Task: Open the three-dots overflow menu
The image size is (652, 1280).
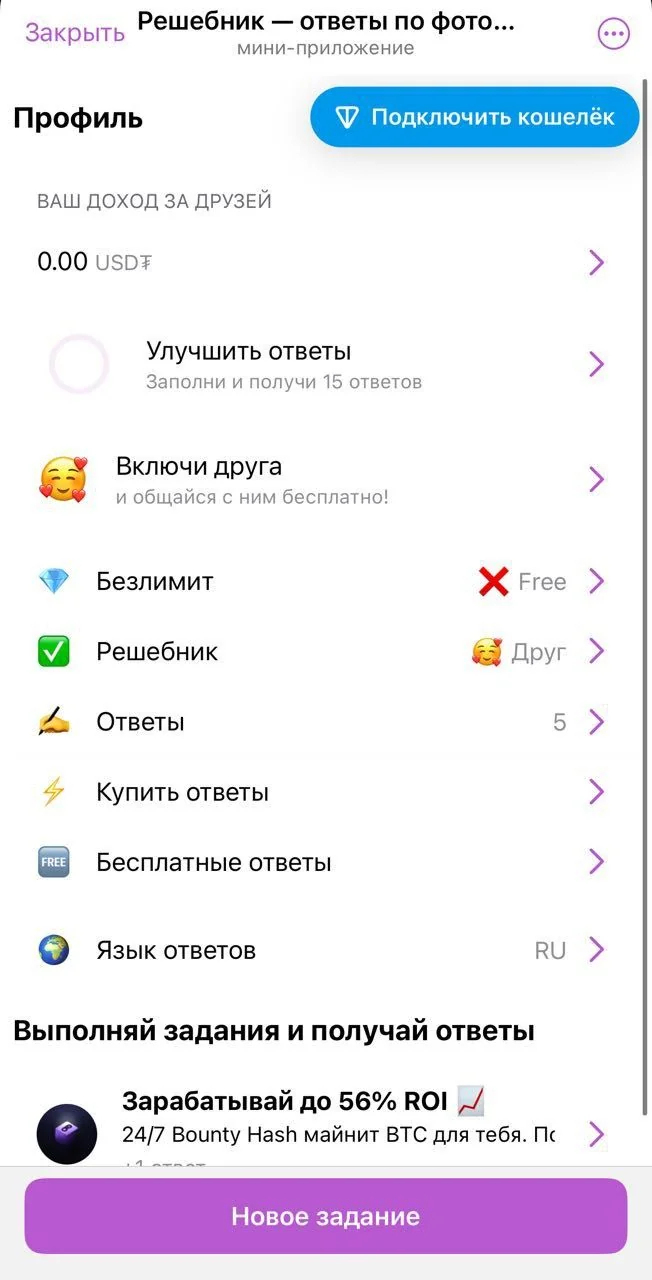Action: click(x=614, y=34)
